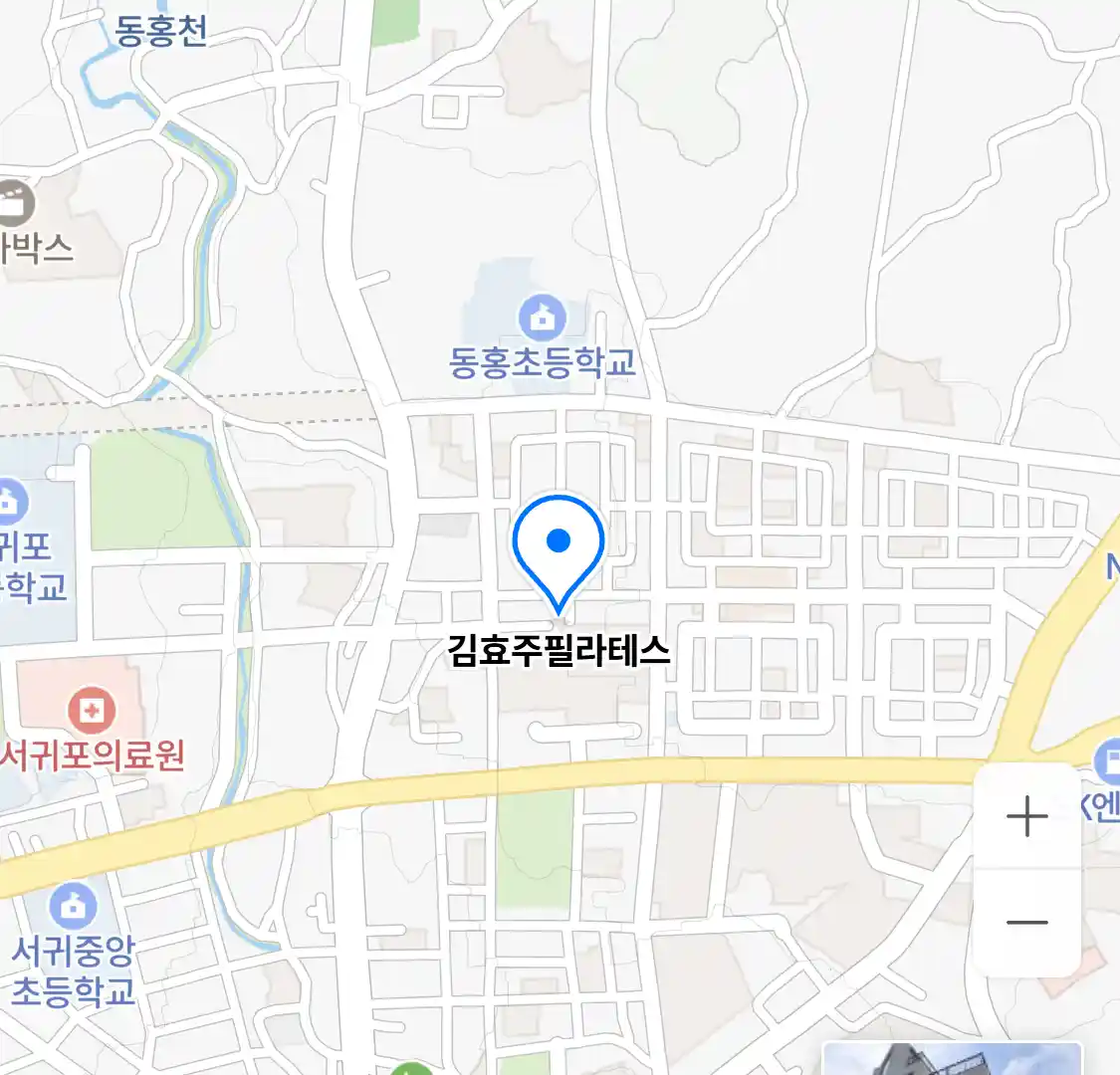Screen dimensions: 1120x1075
Task: Open 동홍초등학교 school marker
Action: (542, 320)
